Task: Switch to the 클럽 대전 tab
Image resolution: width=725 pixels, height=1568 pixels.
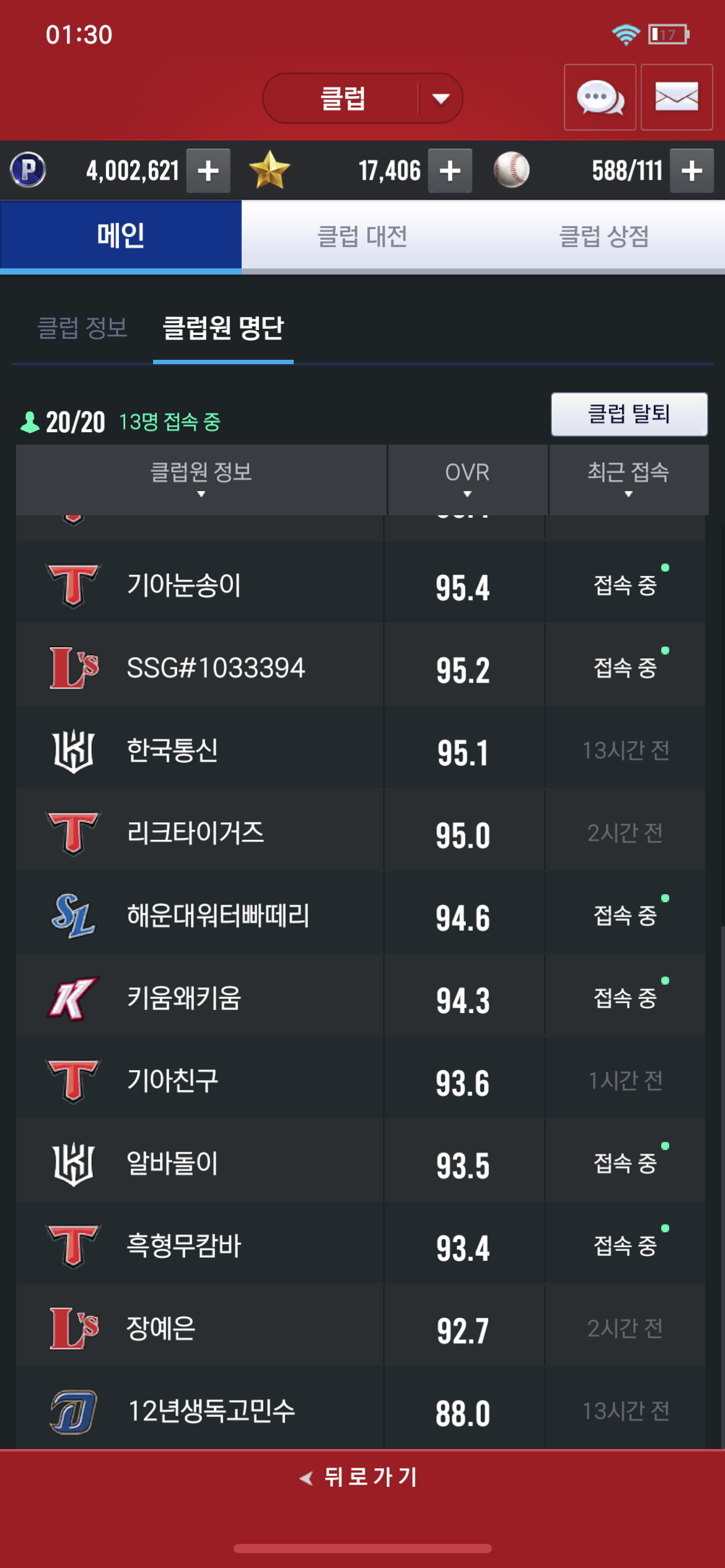Action: point(362,236)
